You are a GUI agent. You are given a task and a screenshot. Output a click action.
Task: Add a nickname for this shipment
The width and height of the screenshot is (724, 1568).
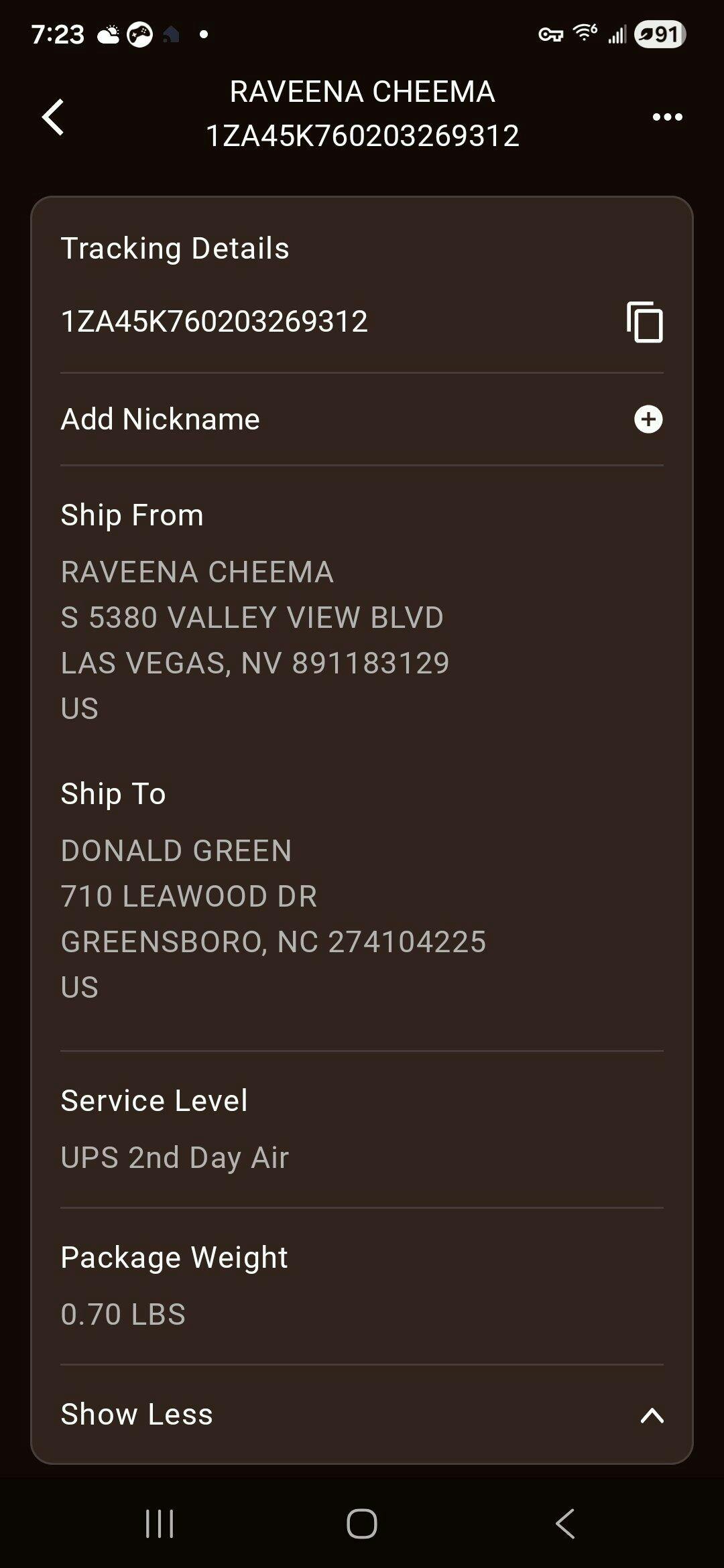point(648,419)
